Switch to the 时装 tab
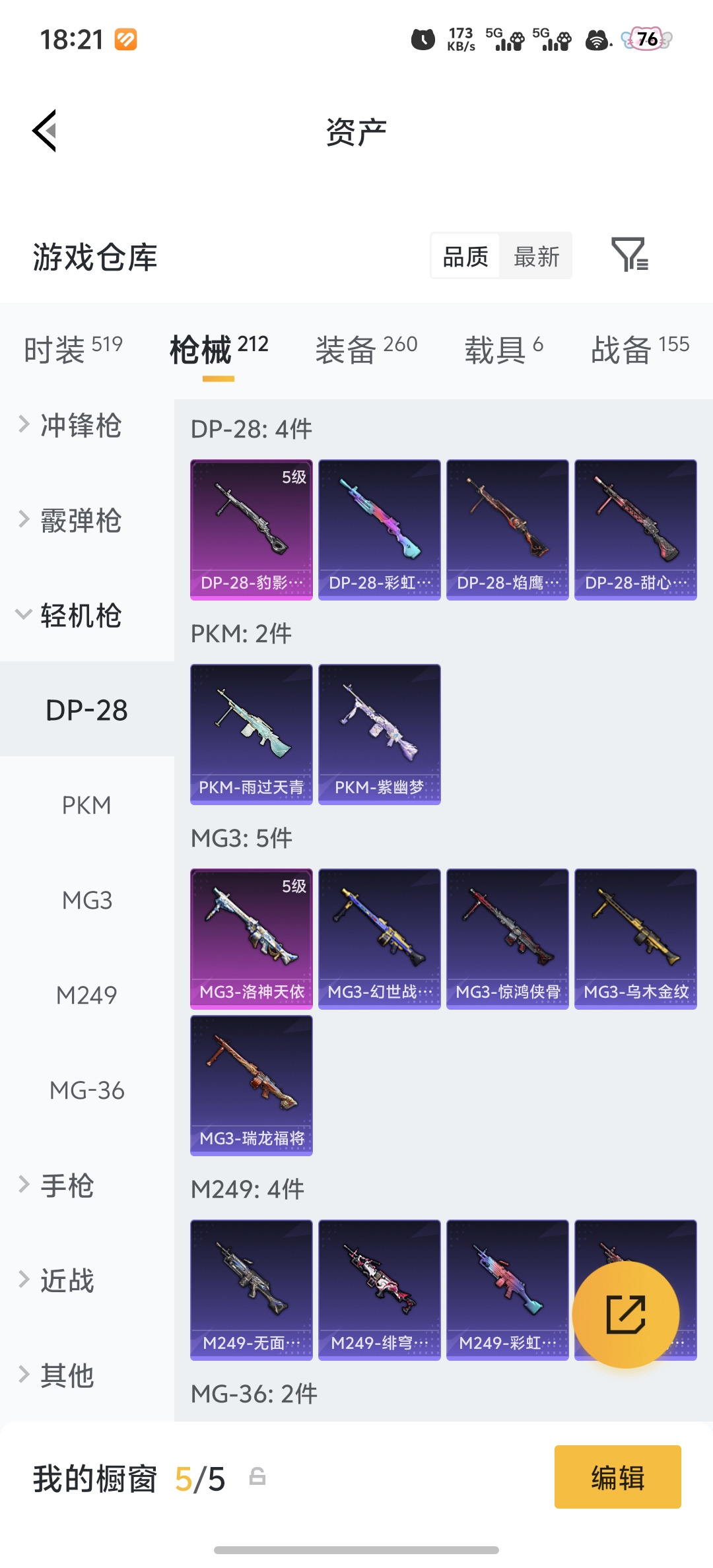This screenshot has height=1568, width=713. click(73, 349)
